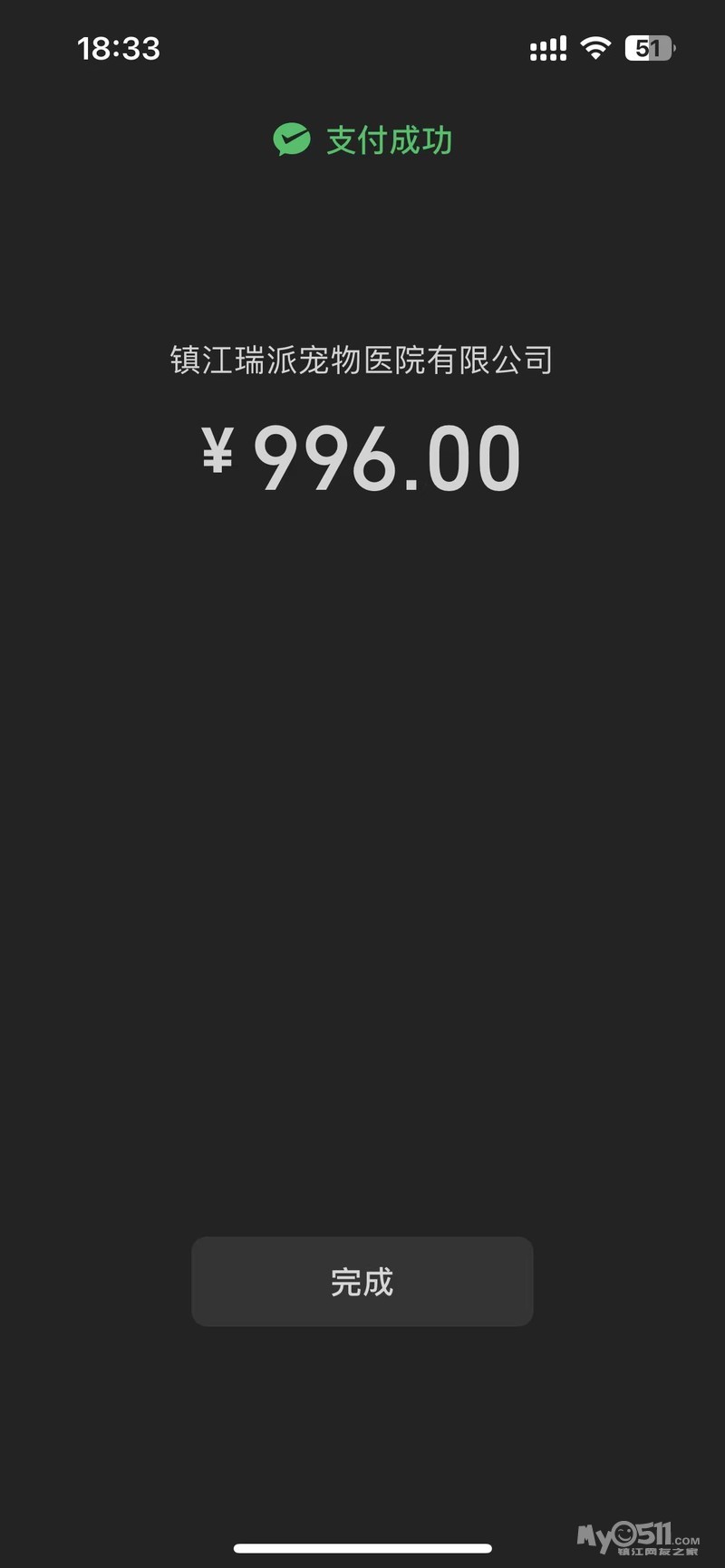
Task: Tap the 完成 button to finish
Action: [362, 1281]
